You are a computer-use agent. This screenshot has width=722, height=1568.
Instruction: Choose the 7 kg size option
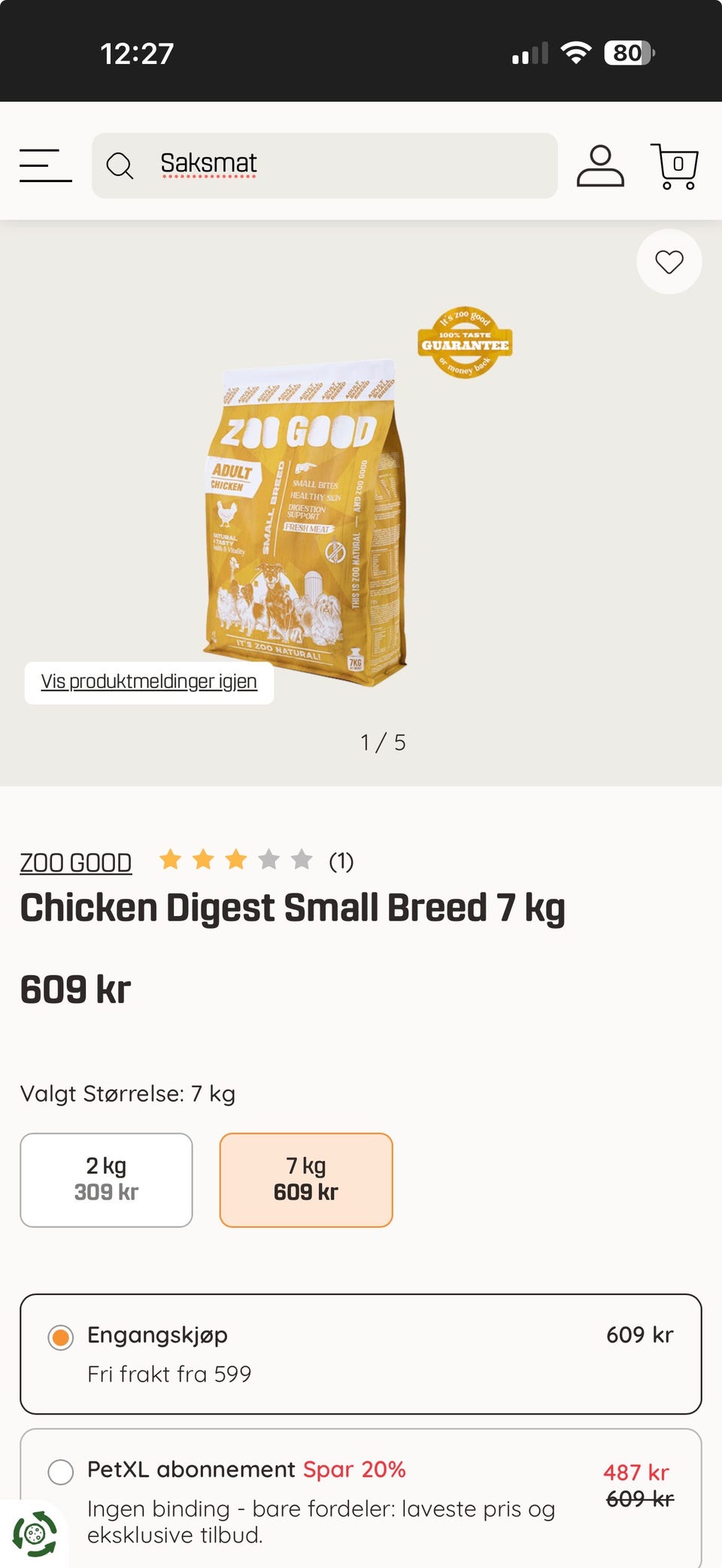click(306, 1179)
